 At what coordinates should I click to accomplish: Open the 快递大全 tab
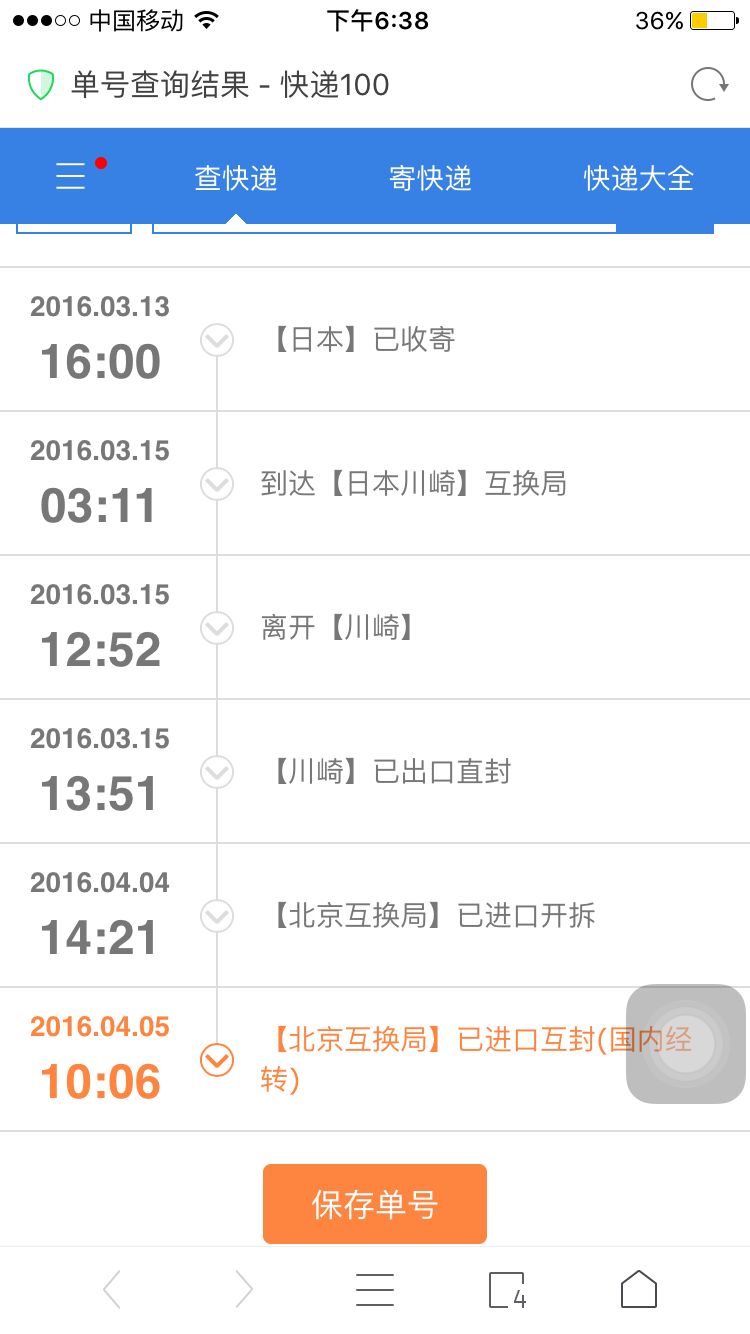(x=639, y=179)
